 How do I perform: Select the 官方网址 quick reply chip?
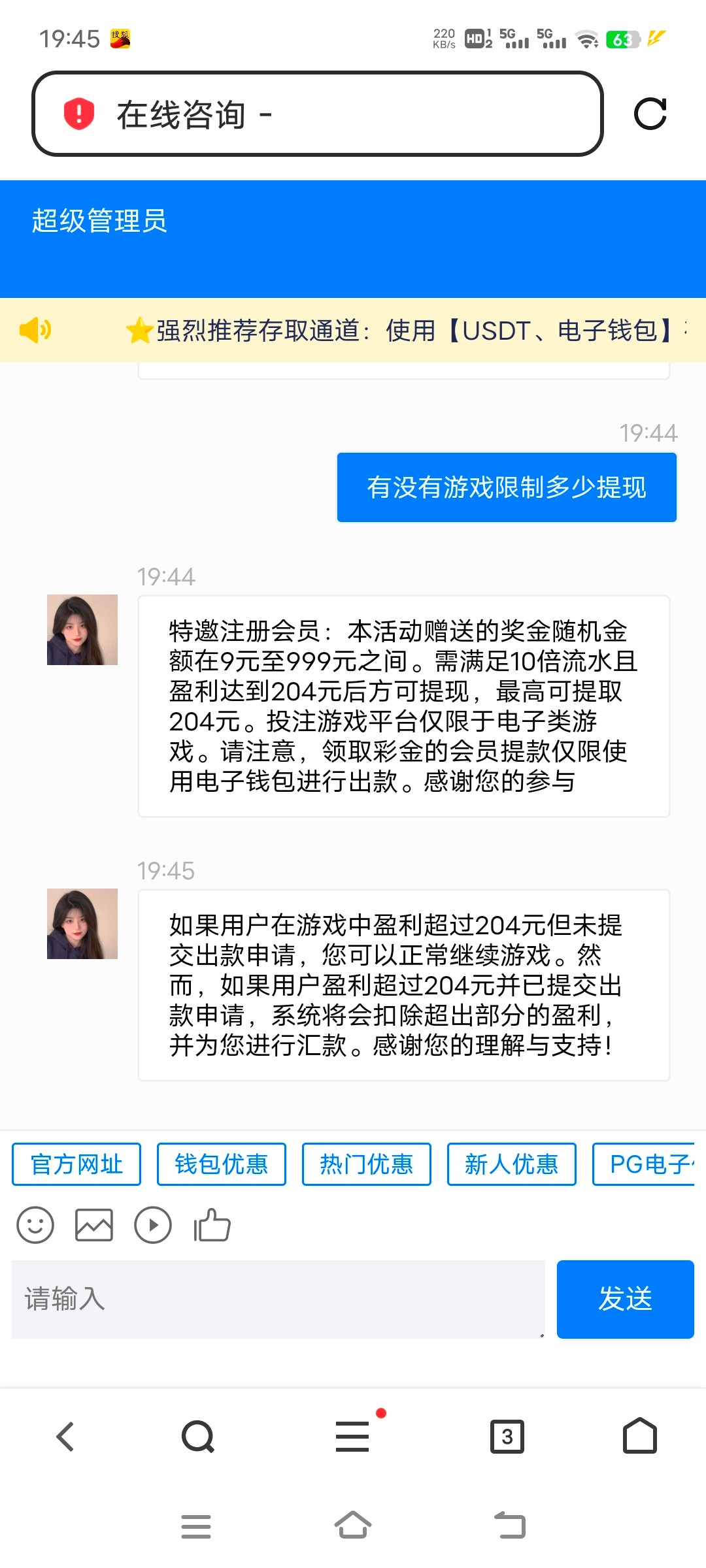tap(76, 1164)
